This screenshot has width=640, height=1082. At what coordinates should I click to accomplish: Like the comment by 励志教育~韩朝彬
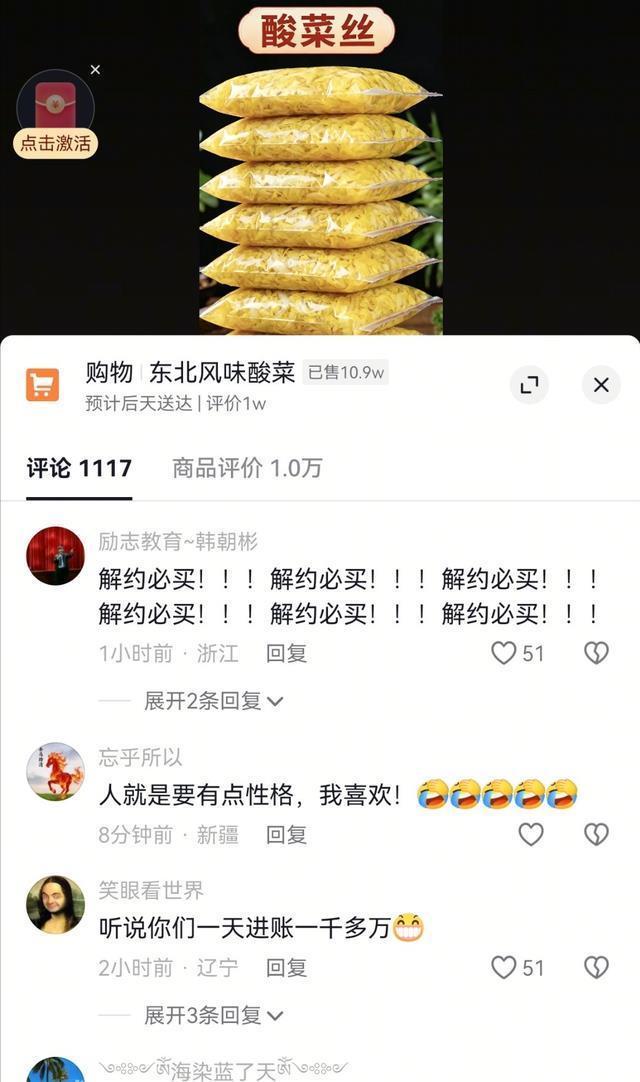tap(504, 654)
